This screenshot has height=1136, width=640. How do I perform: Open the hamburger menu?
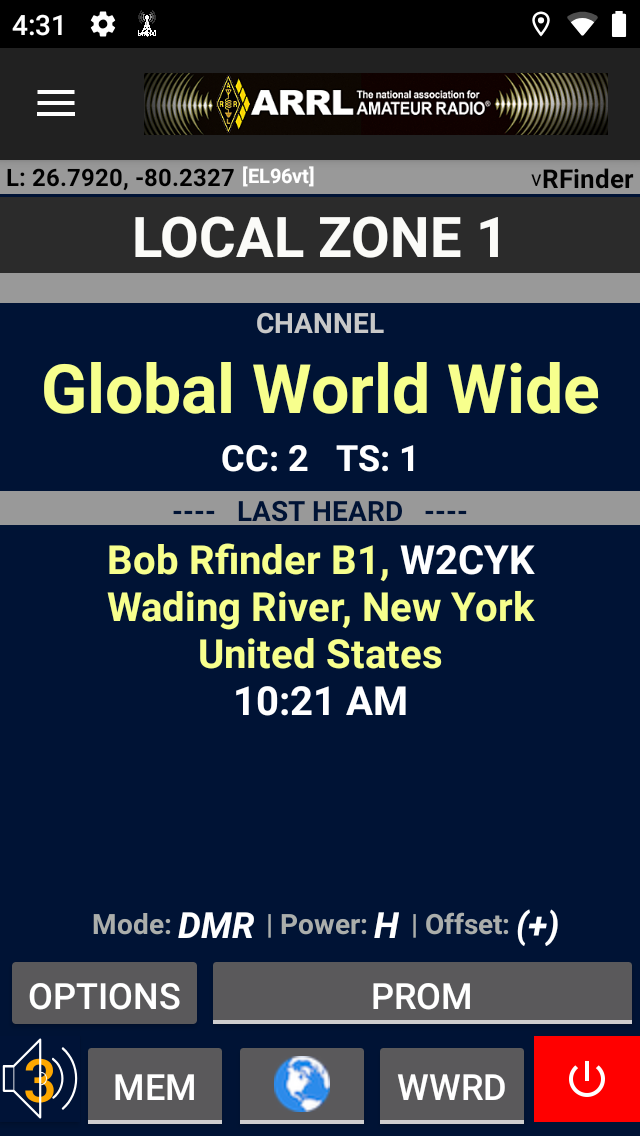point(56,103)
